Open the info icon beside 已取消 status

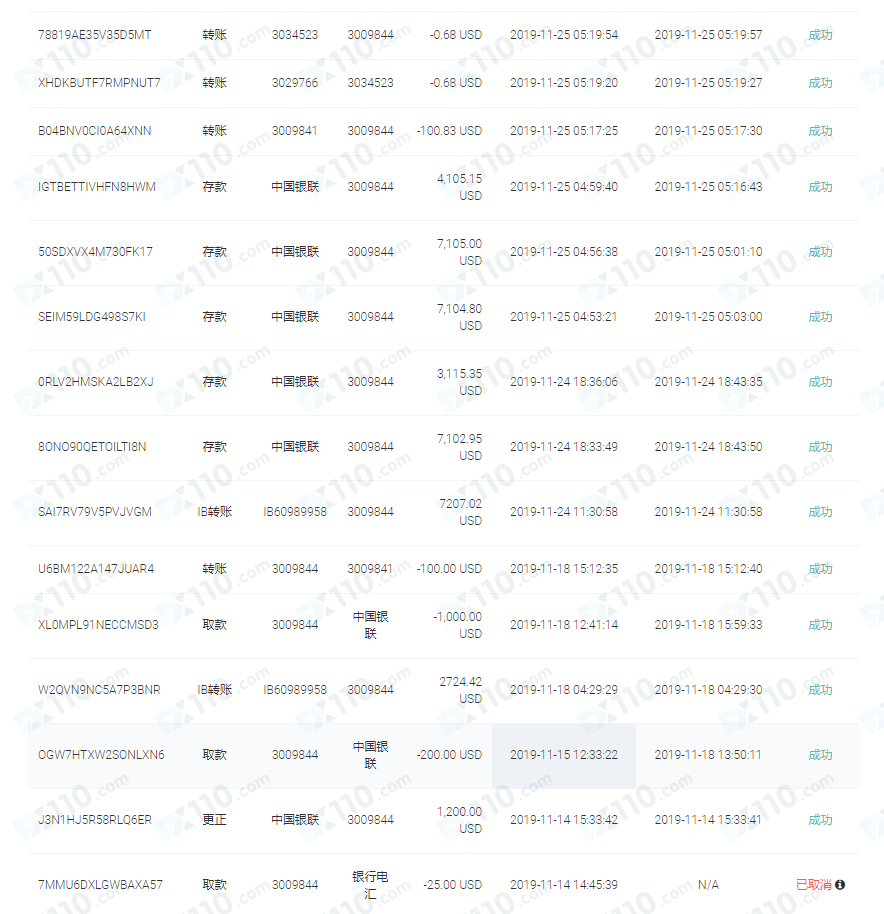[x=840, y=885]
